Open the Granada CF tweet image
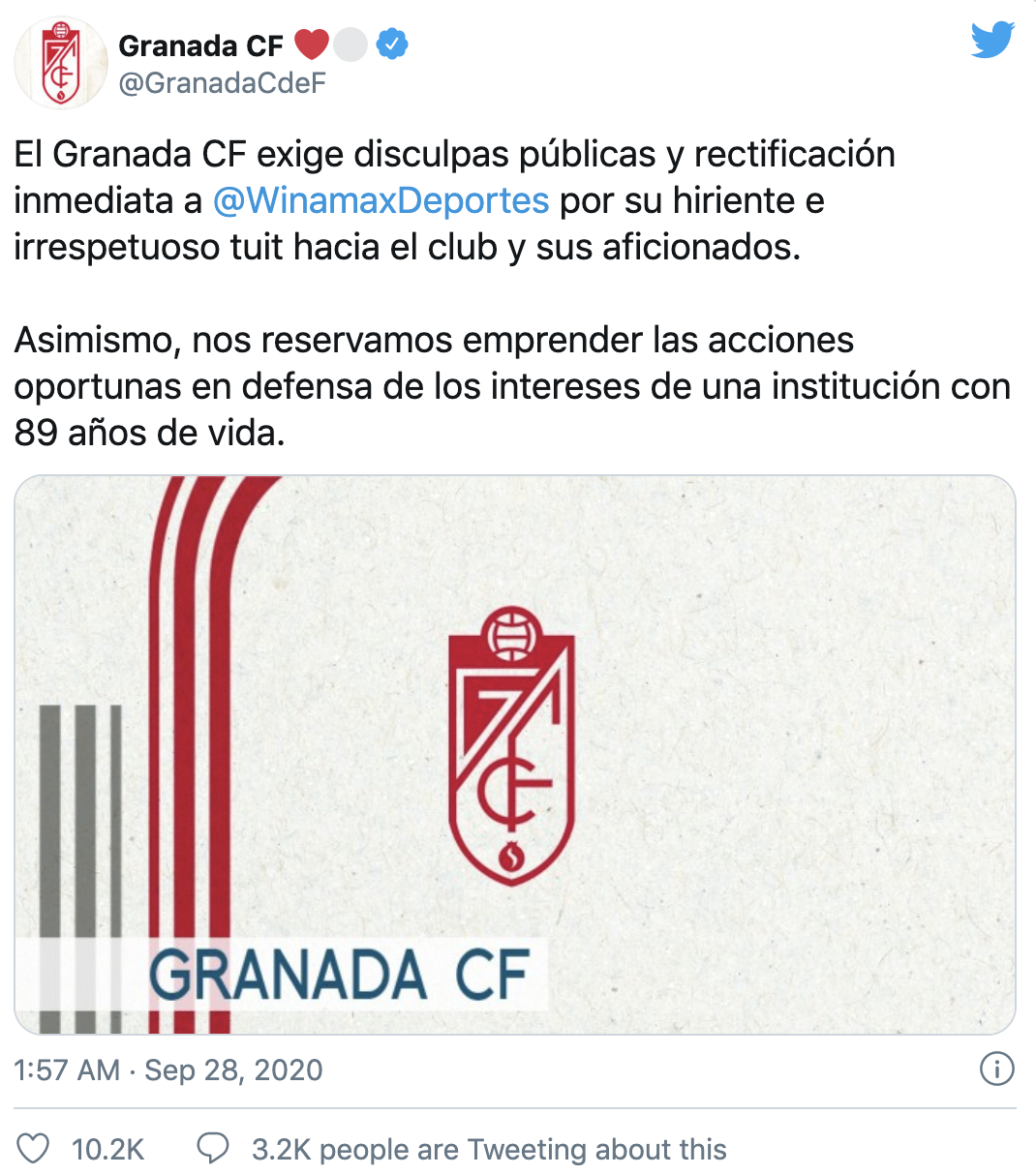1036x1175 pixels. (514, 754)
